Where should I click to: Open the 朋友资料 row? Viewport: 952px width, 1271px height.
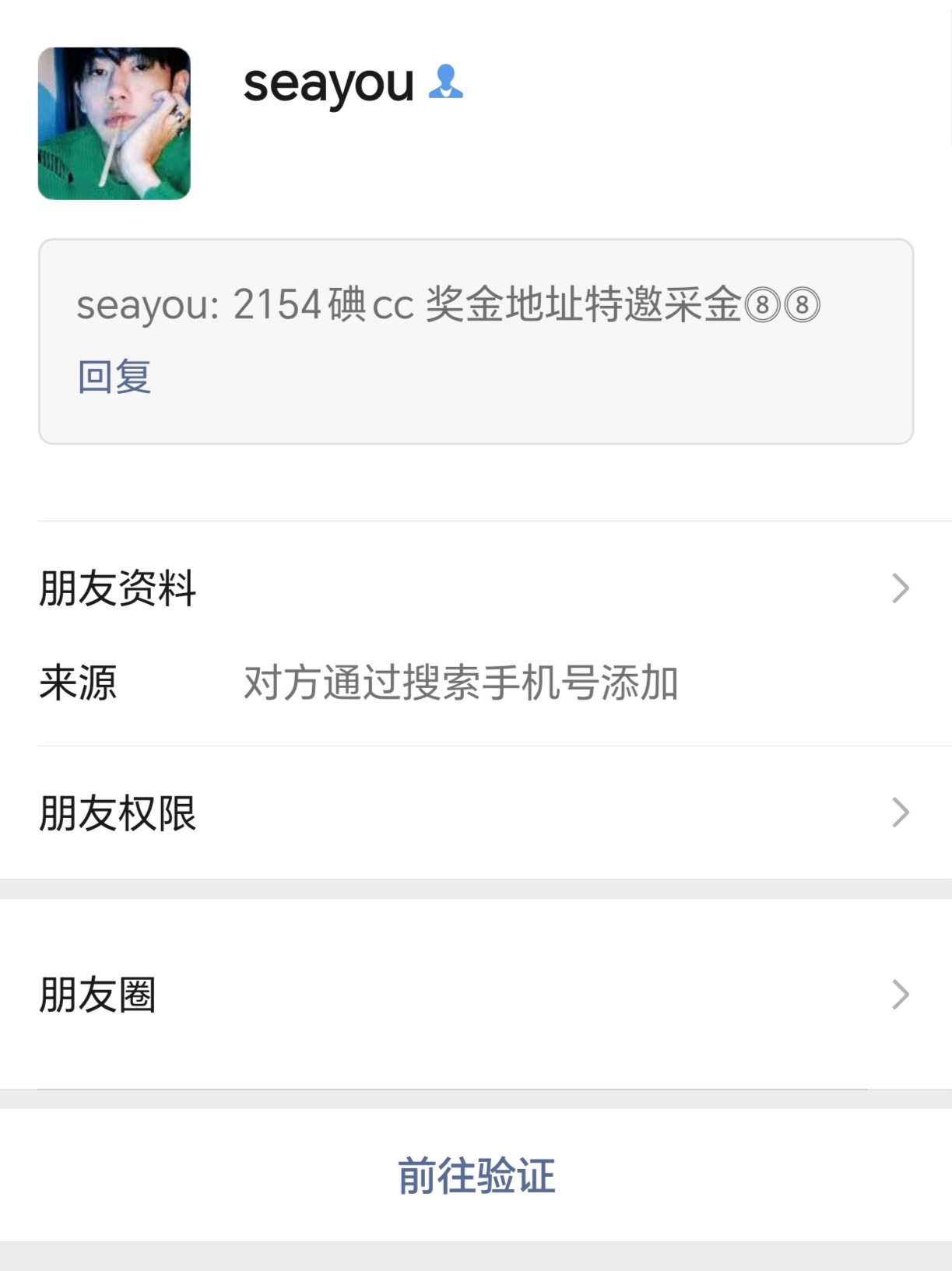pos(475,588)
